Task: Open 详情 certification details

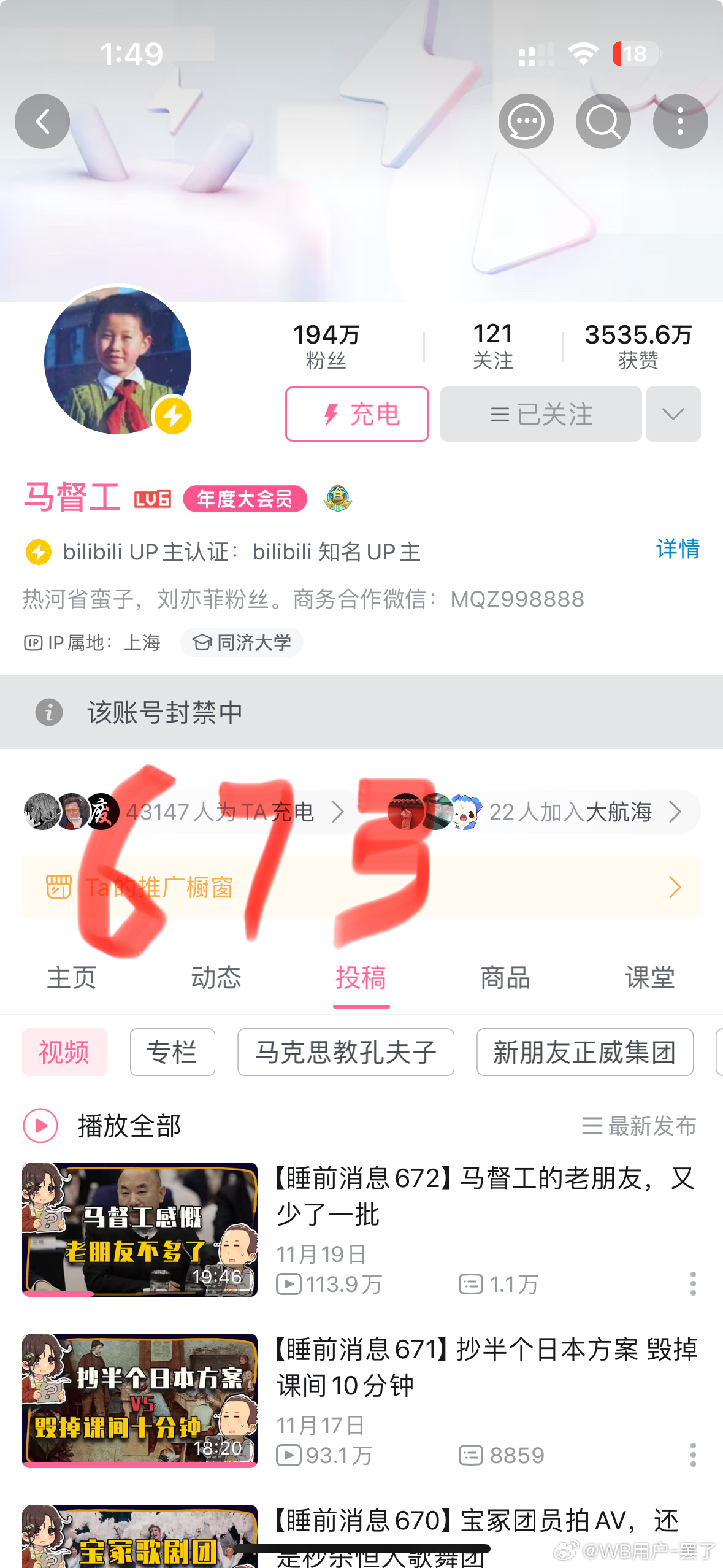Action: tap(678, 549)
